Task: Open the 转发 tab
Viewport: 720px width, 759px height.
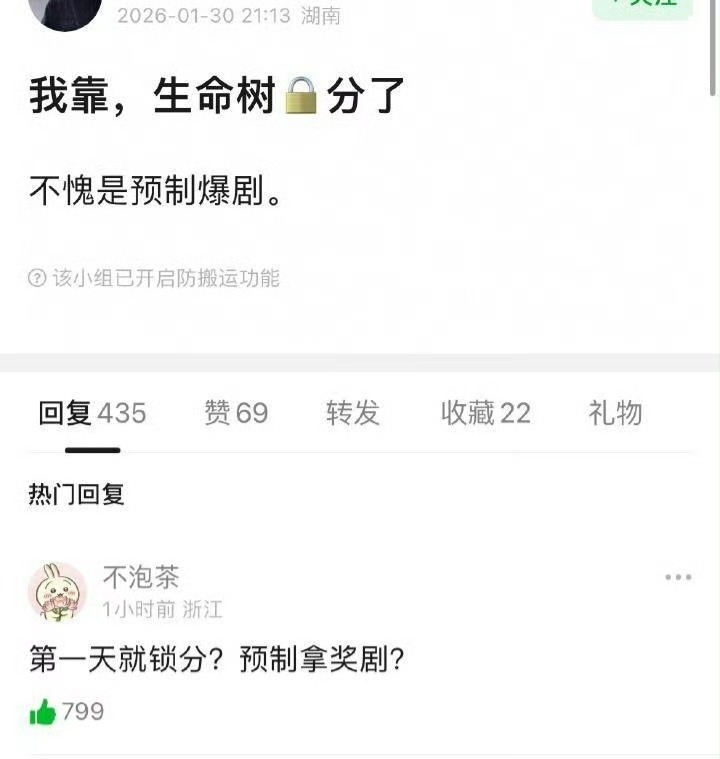Action: (353, 413)
